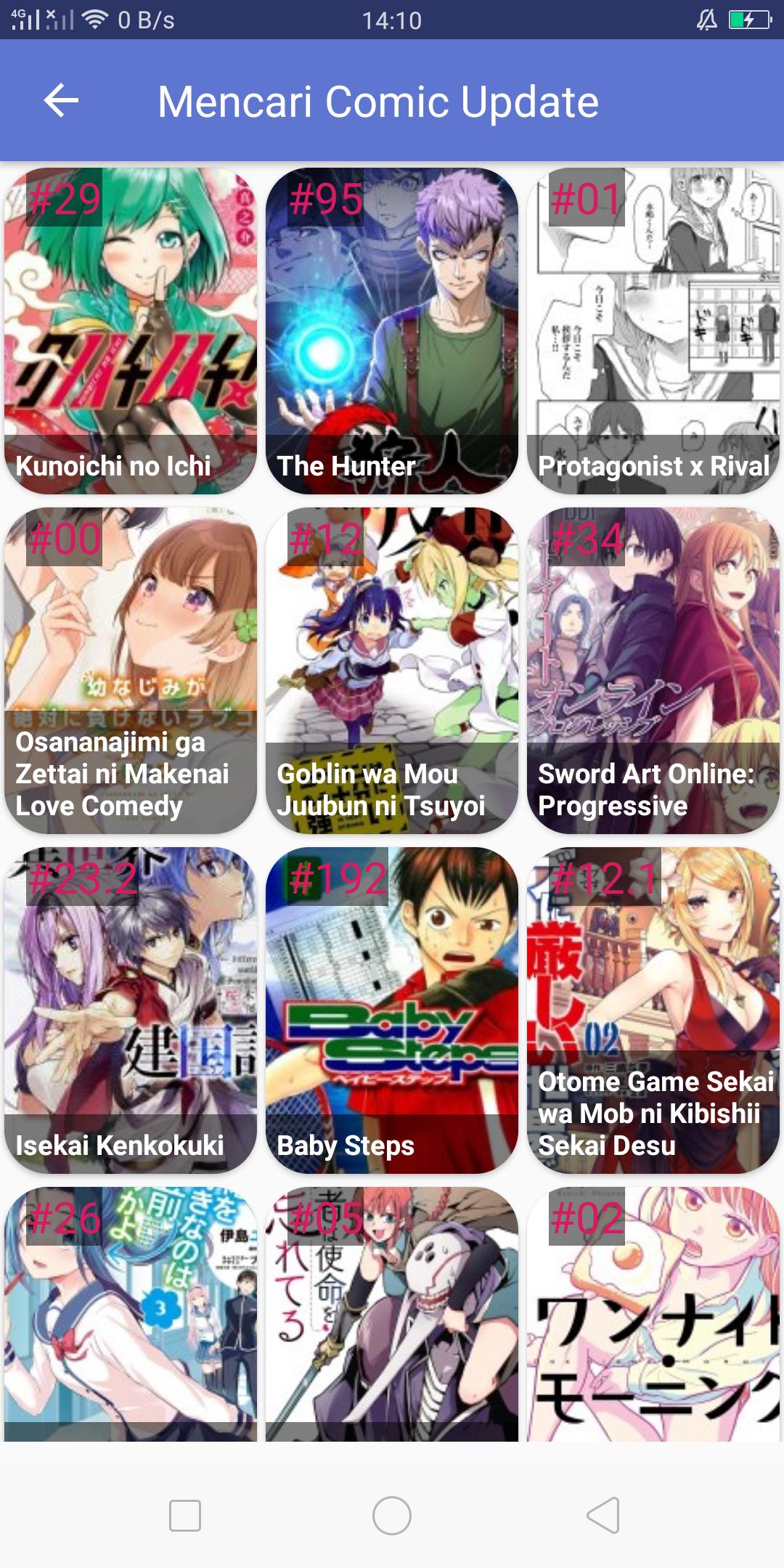This screenshot has height=1568, width=784.
Task: Open Kunoichi no Ichi comic
Action: (131, 331)
